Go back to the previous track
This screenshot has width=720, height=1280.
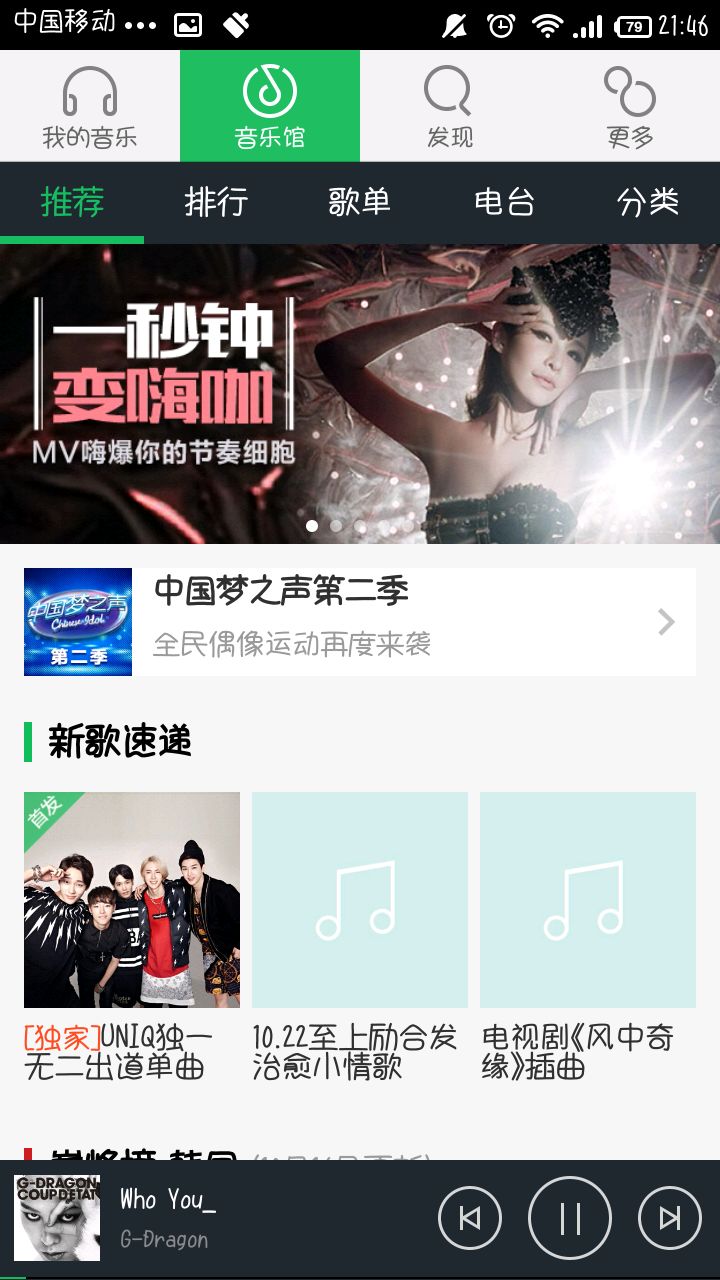tap(470, 1218)
